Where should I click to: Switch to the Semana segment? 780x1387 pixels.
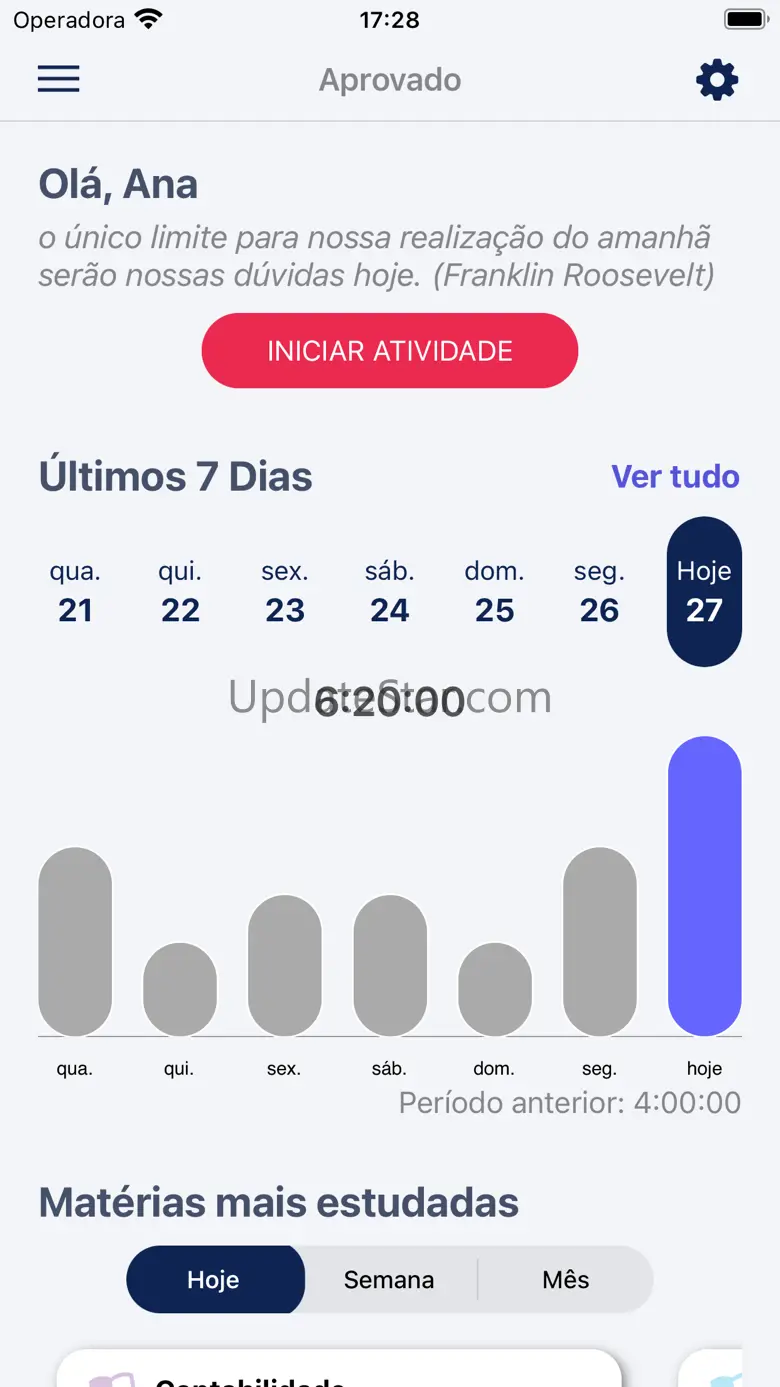click(389, 1279)
